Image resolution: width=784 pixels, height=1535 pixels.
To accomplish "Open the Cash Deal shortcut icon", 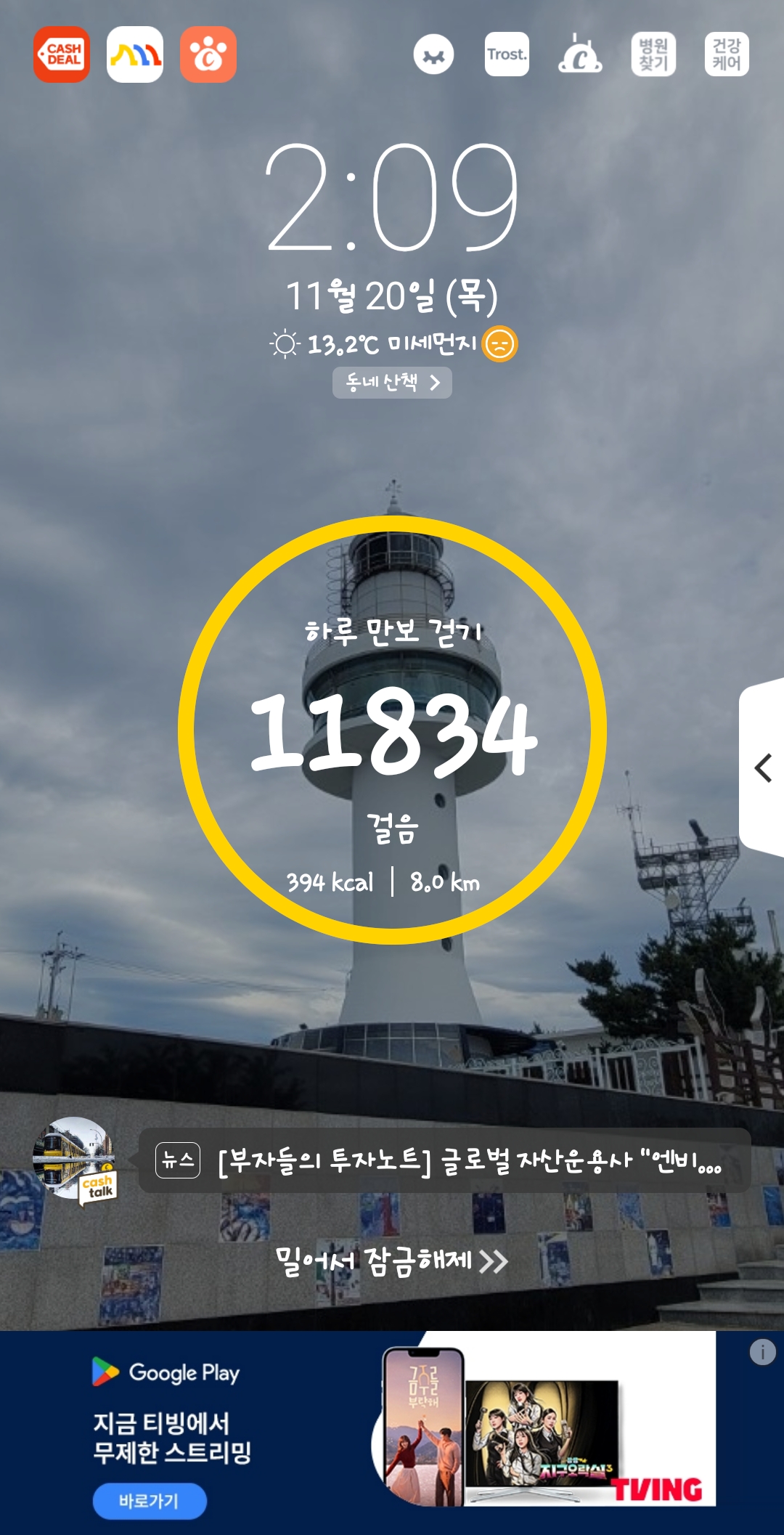I will point(62,54).
